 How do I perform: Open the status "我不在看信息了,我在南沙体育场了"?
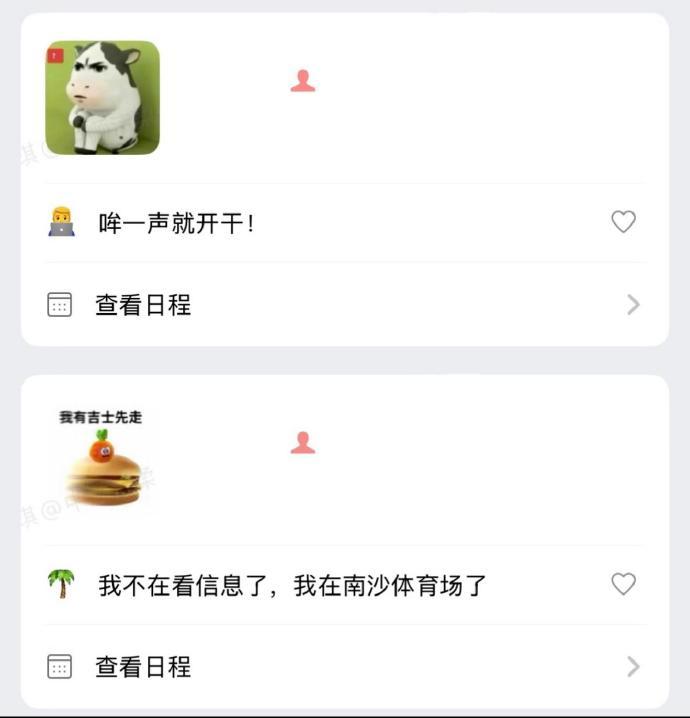(292, 585)
